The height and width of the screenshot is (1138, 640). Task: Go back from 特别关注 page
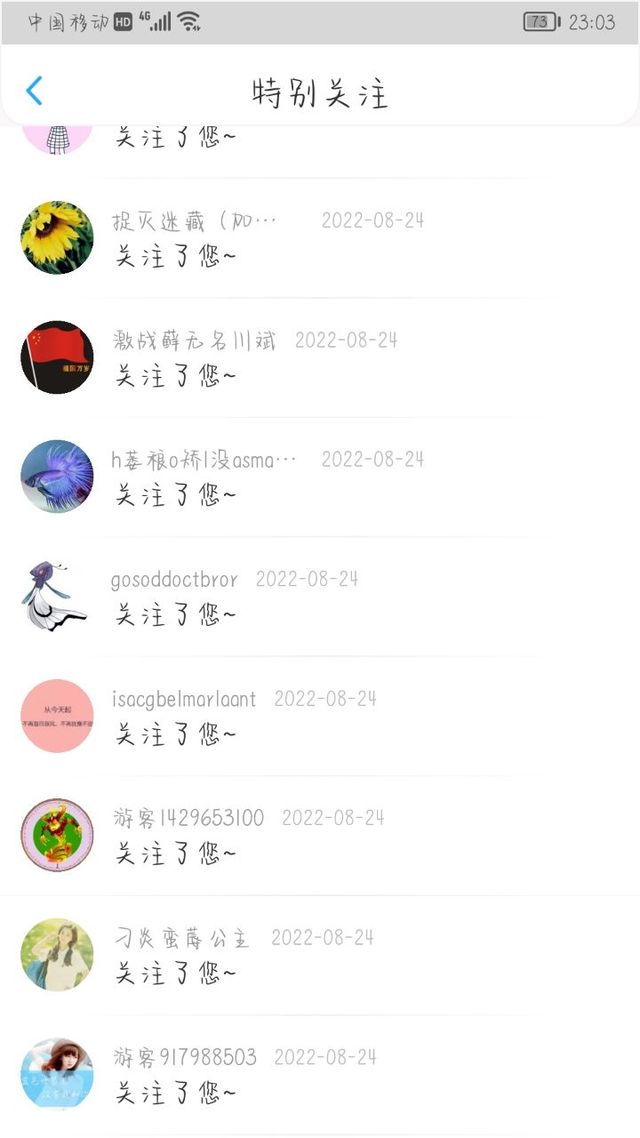coord(34,91)
